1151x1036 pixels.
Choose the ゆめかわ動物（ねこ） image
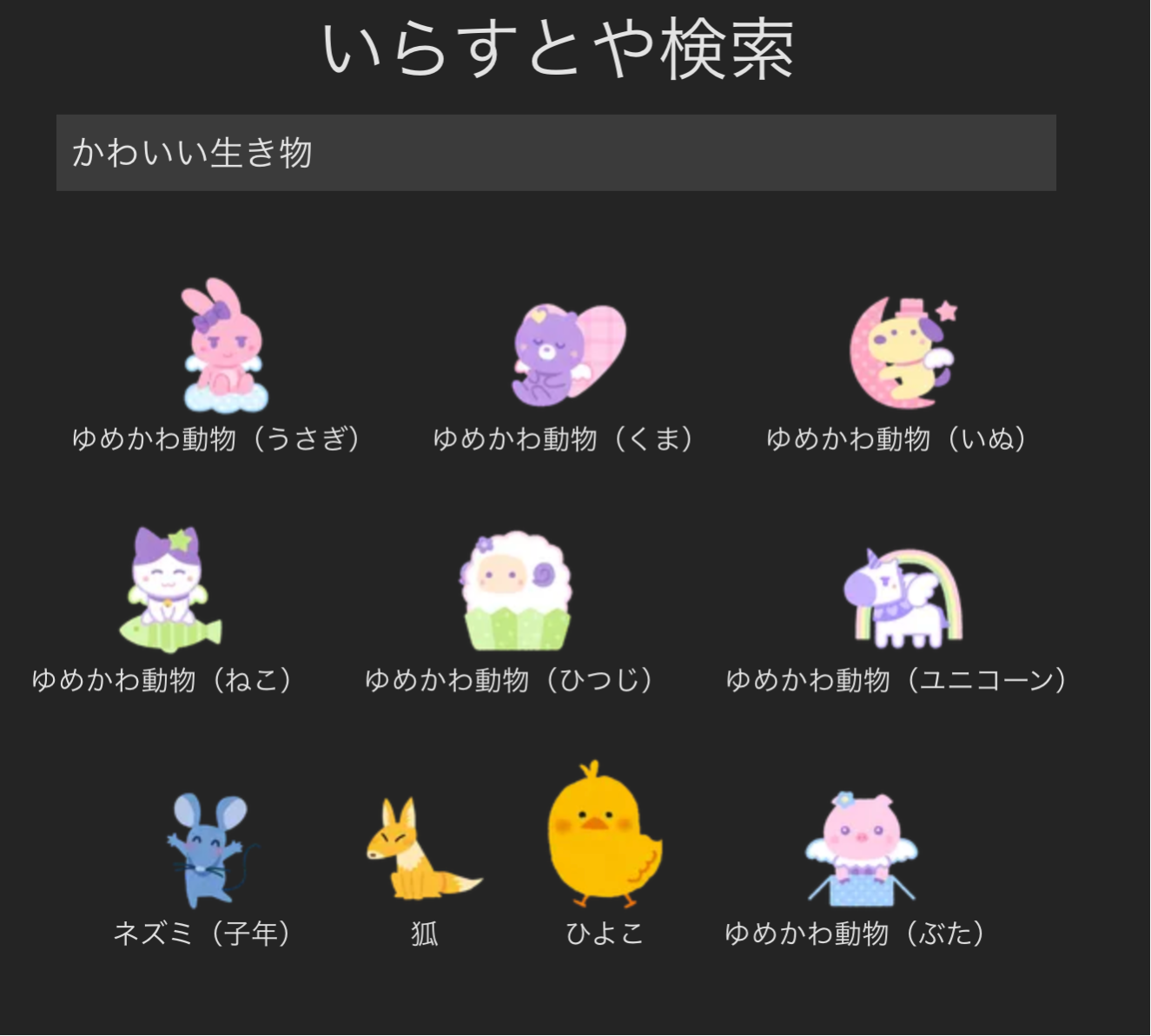click(x=169, y=591)
